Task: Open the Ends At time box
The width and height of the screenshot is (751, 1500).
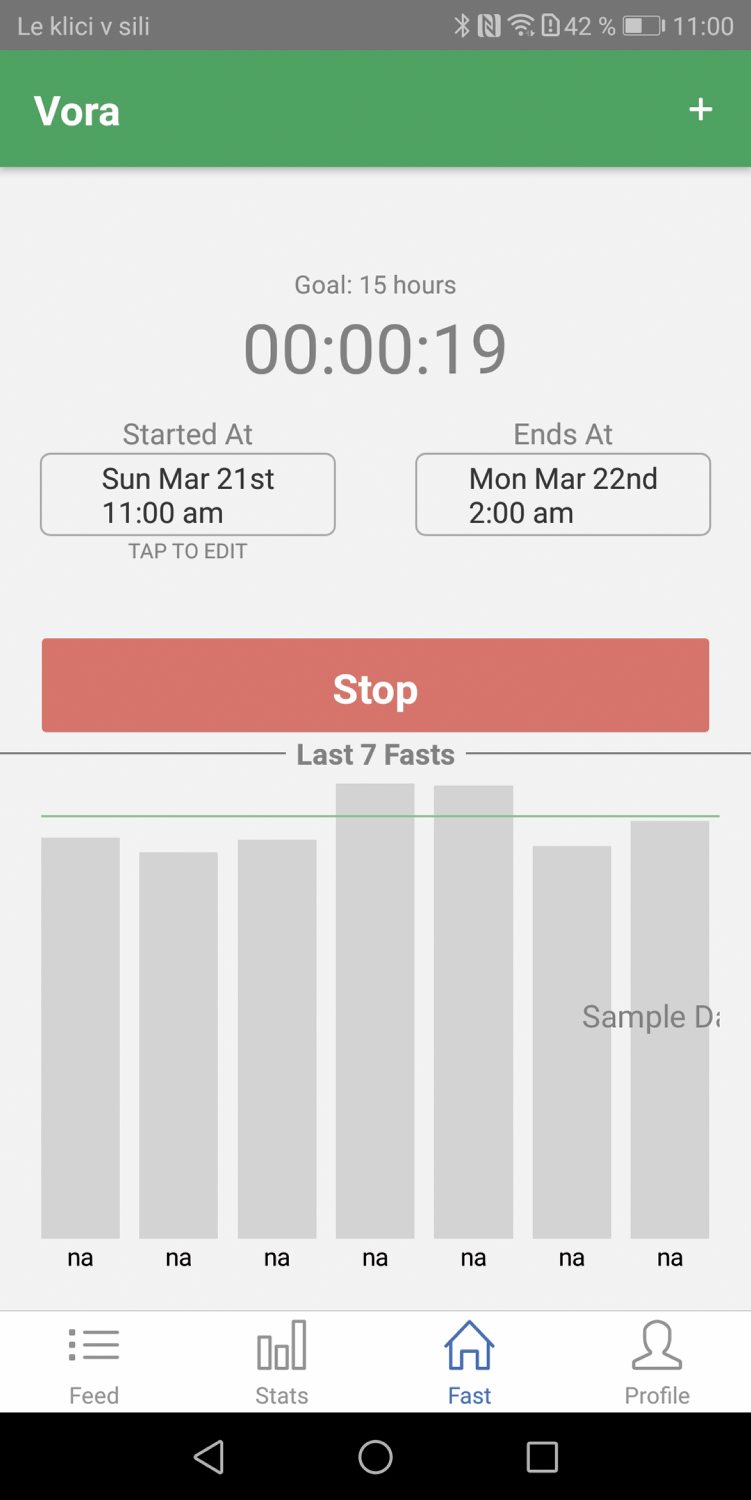Action: click(x=563, y=495)
